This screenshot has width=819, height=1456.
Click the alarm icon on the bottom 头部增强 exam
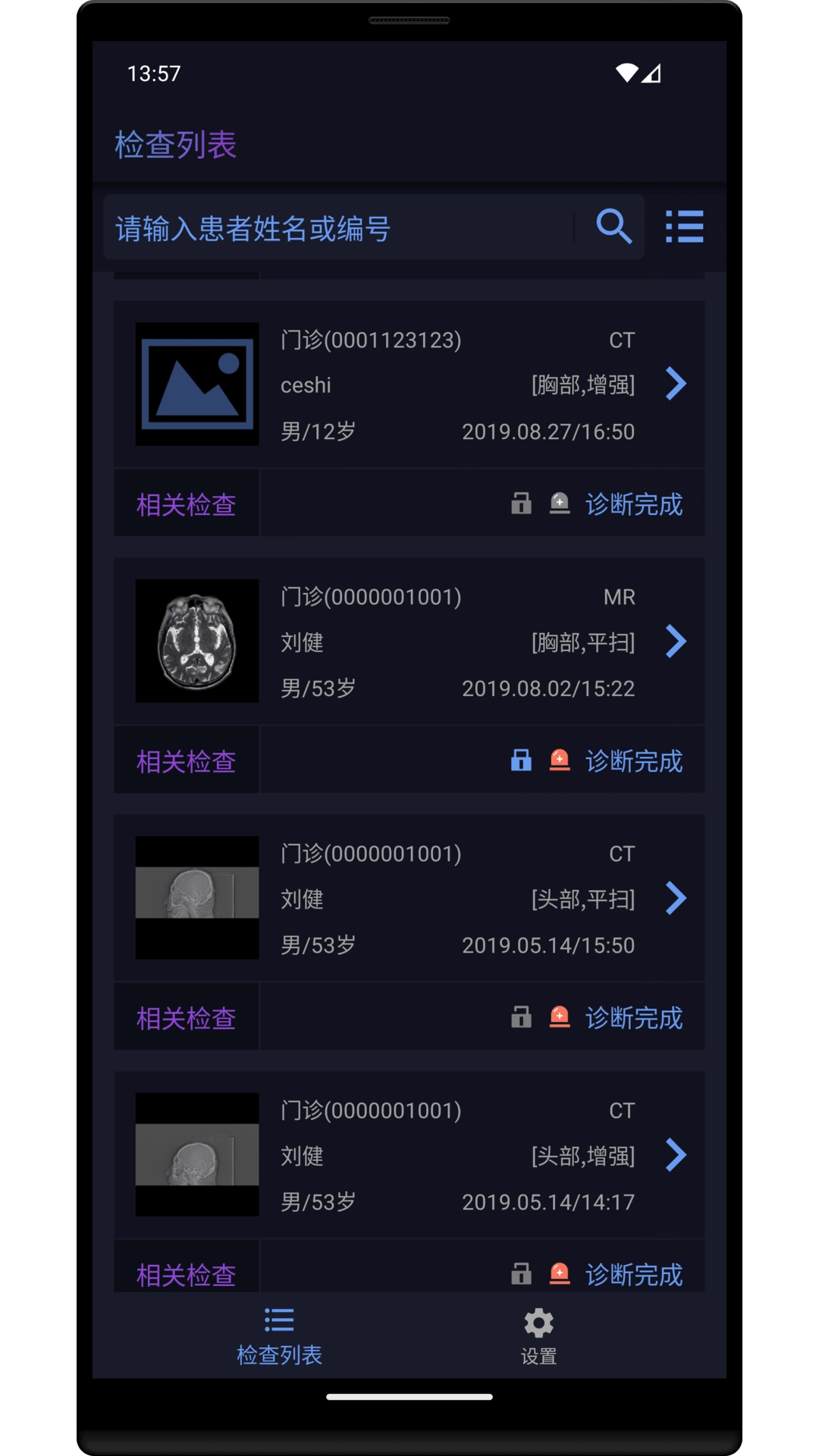point(559,1274)
